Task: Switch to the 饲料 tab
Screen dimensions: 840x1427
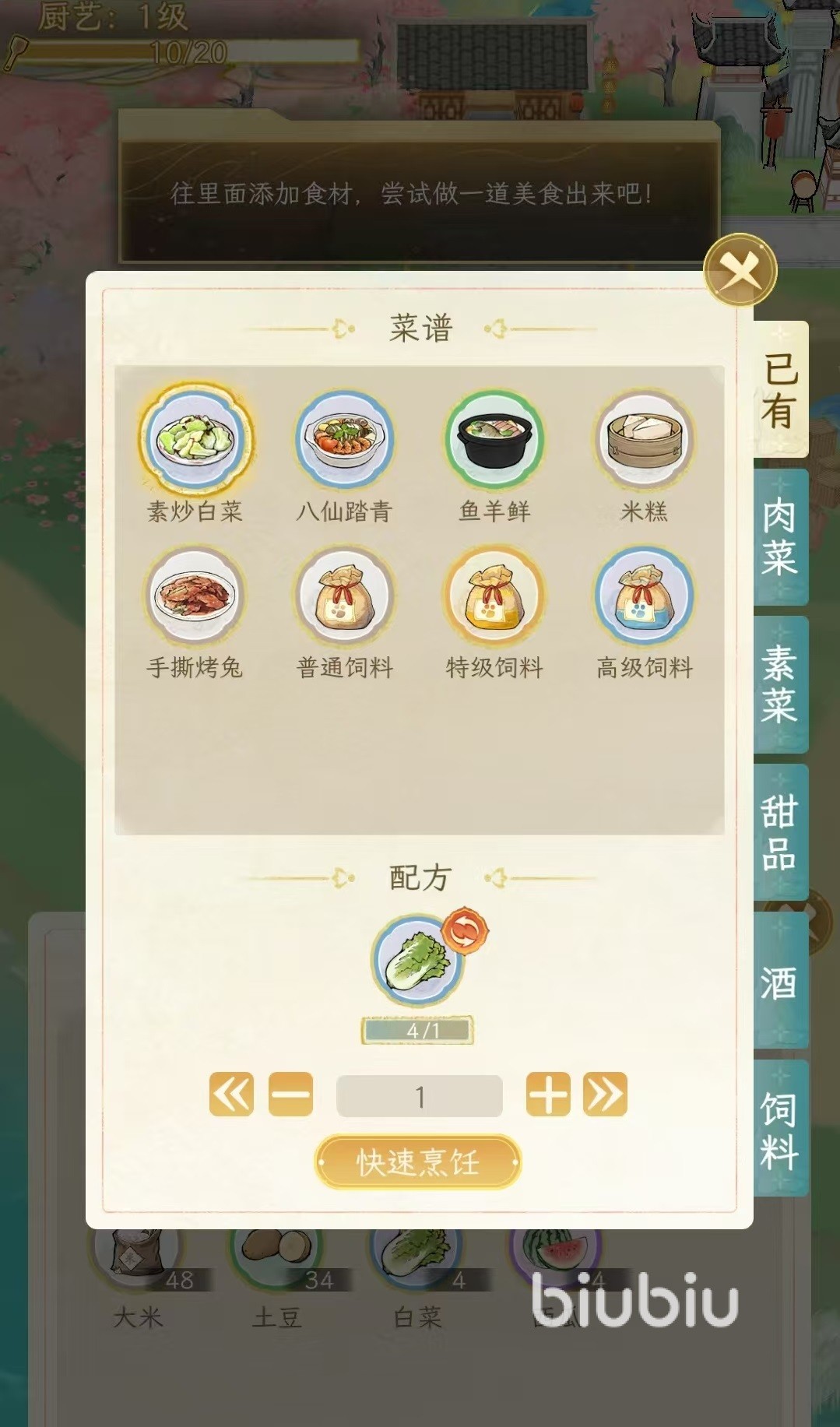Action: point(780,1129)
